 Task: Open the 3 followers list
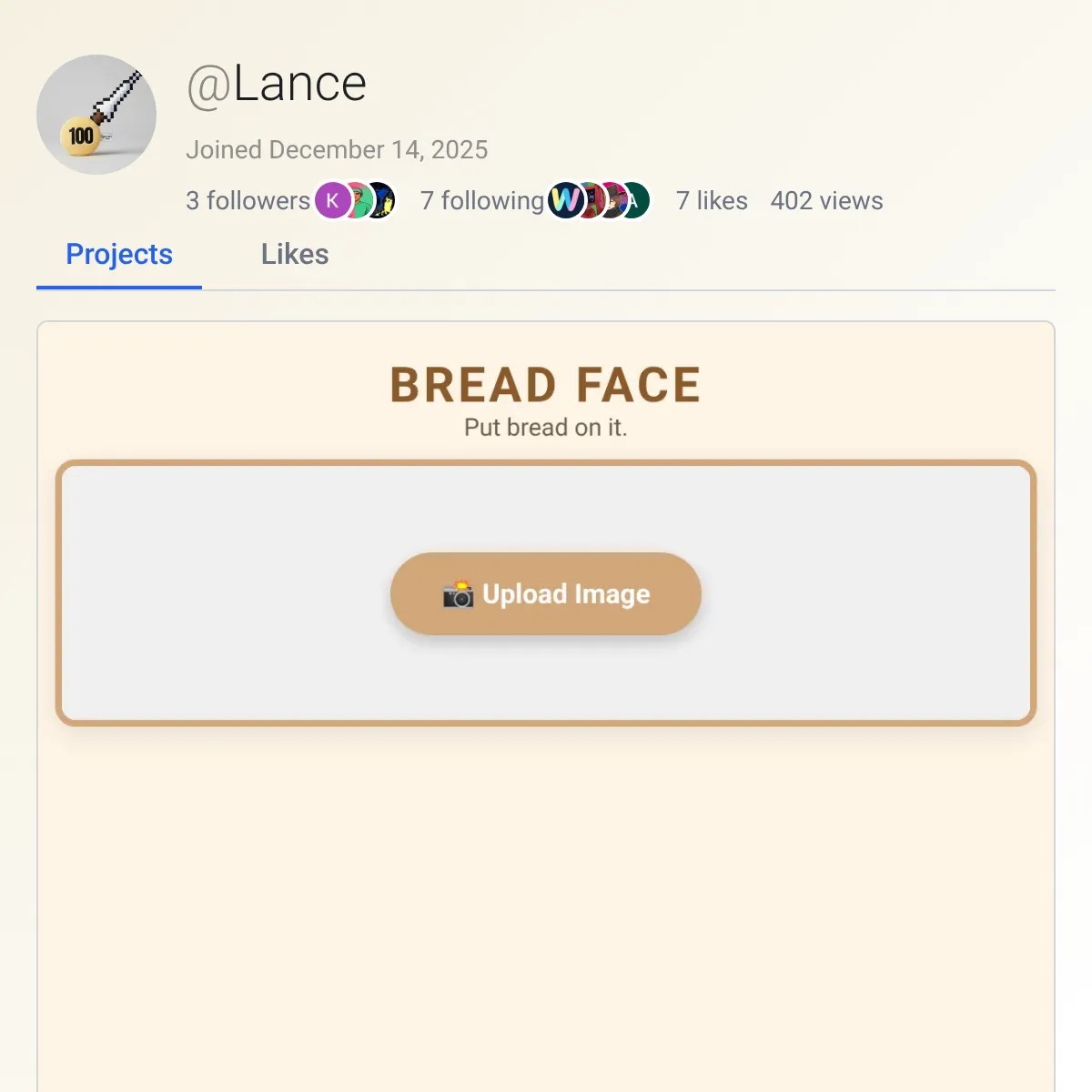[248, 201]
